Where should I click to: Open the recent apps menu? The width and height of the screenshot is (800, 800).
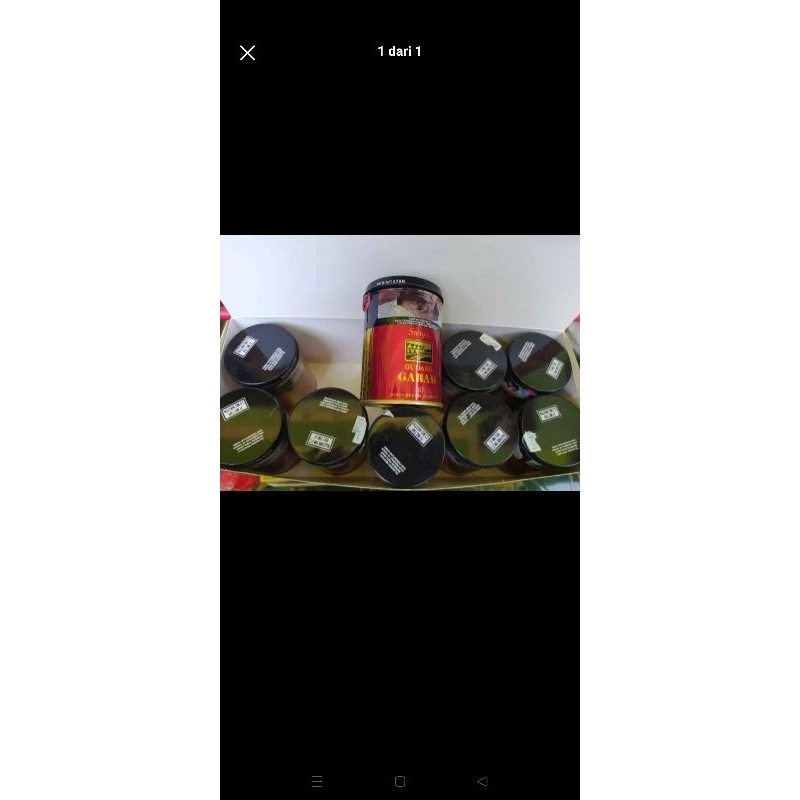317,781
